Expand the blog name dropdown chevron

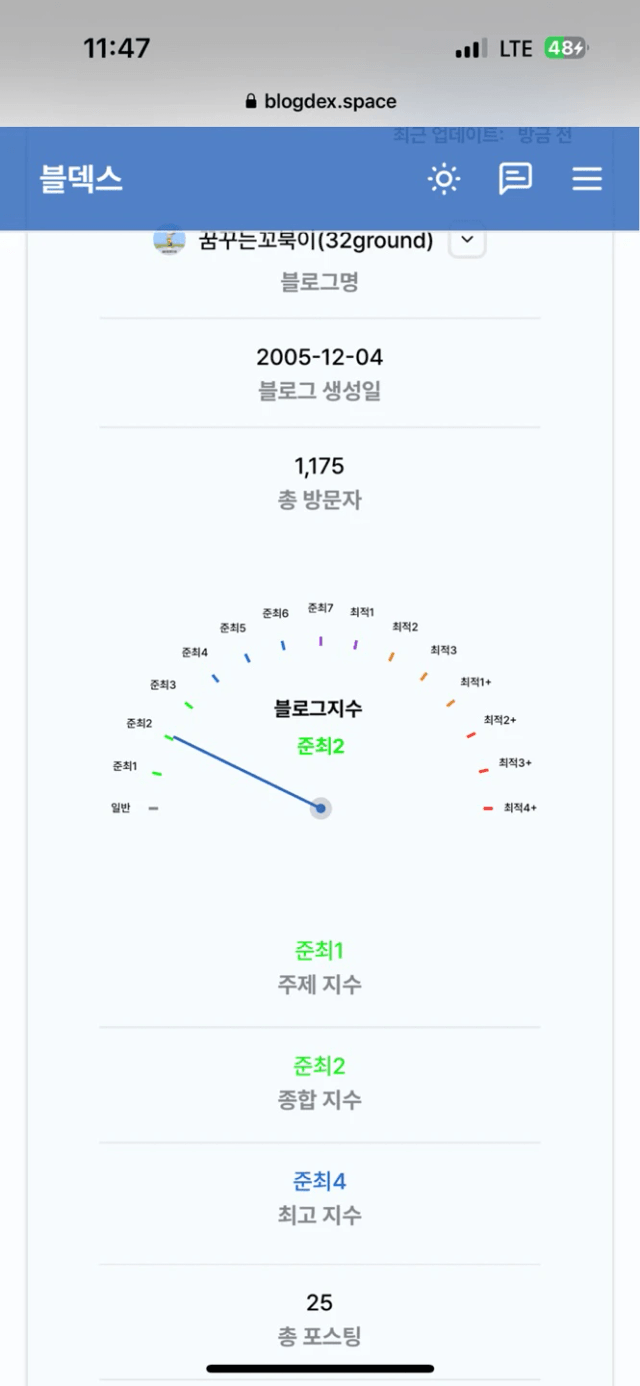coord(467,241)
